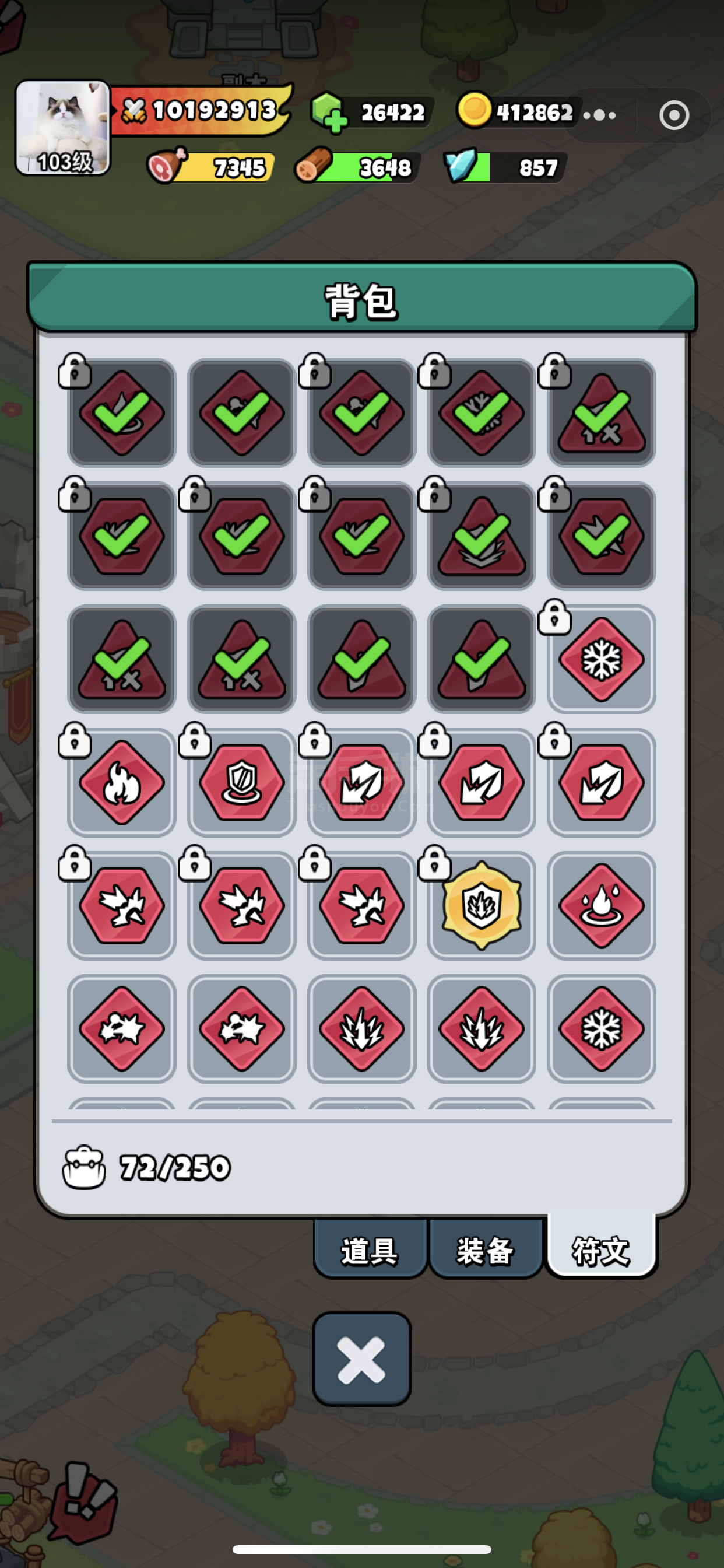Image resolution: width=724 pixels, height=1568 pixels.
Task: Open the cat avatar profile
Action: click(x=63, y=128)
